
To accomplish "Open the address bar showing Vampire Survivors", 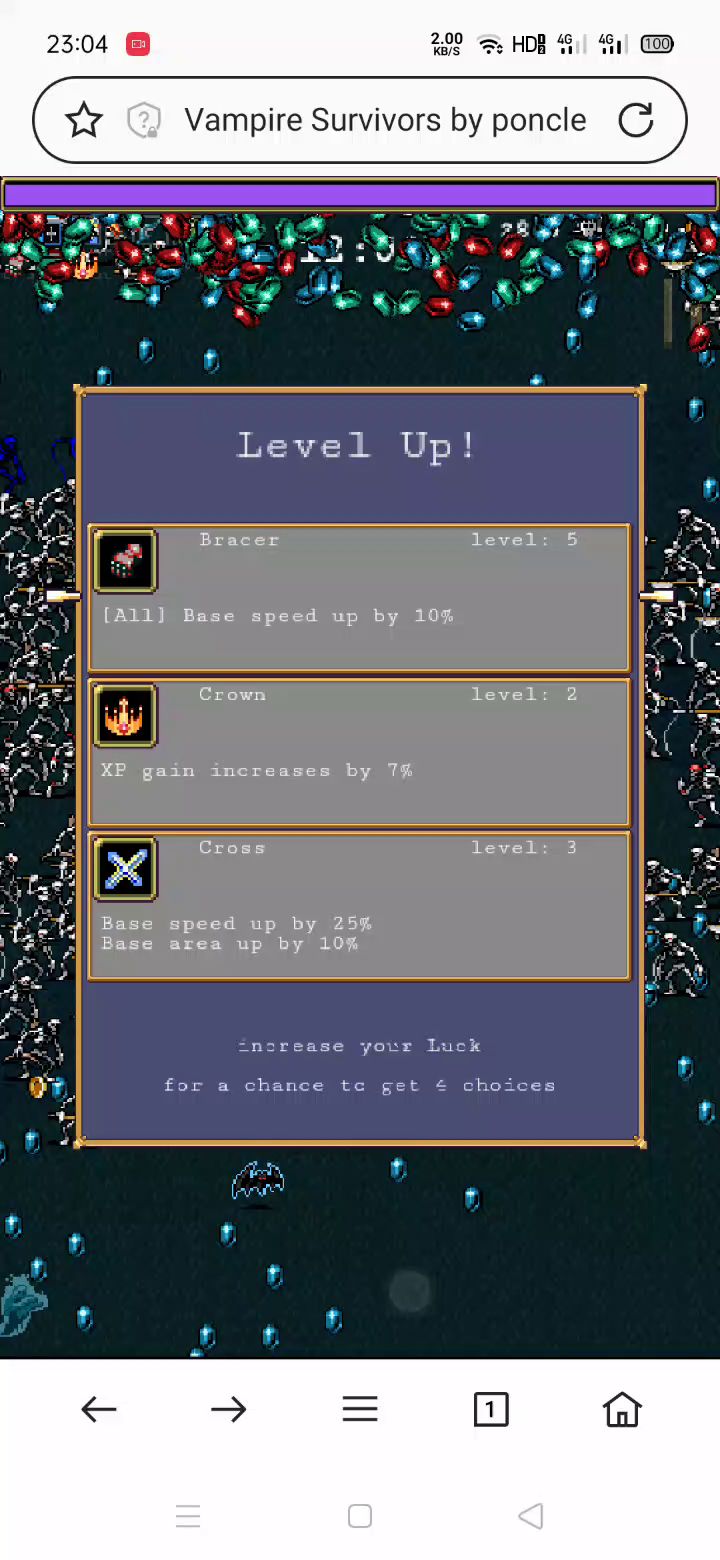I will coord(385,121).
